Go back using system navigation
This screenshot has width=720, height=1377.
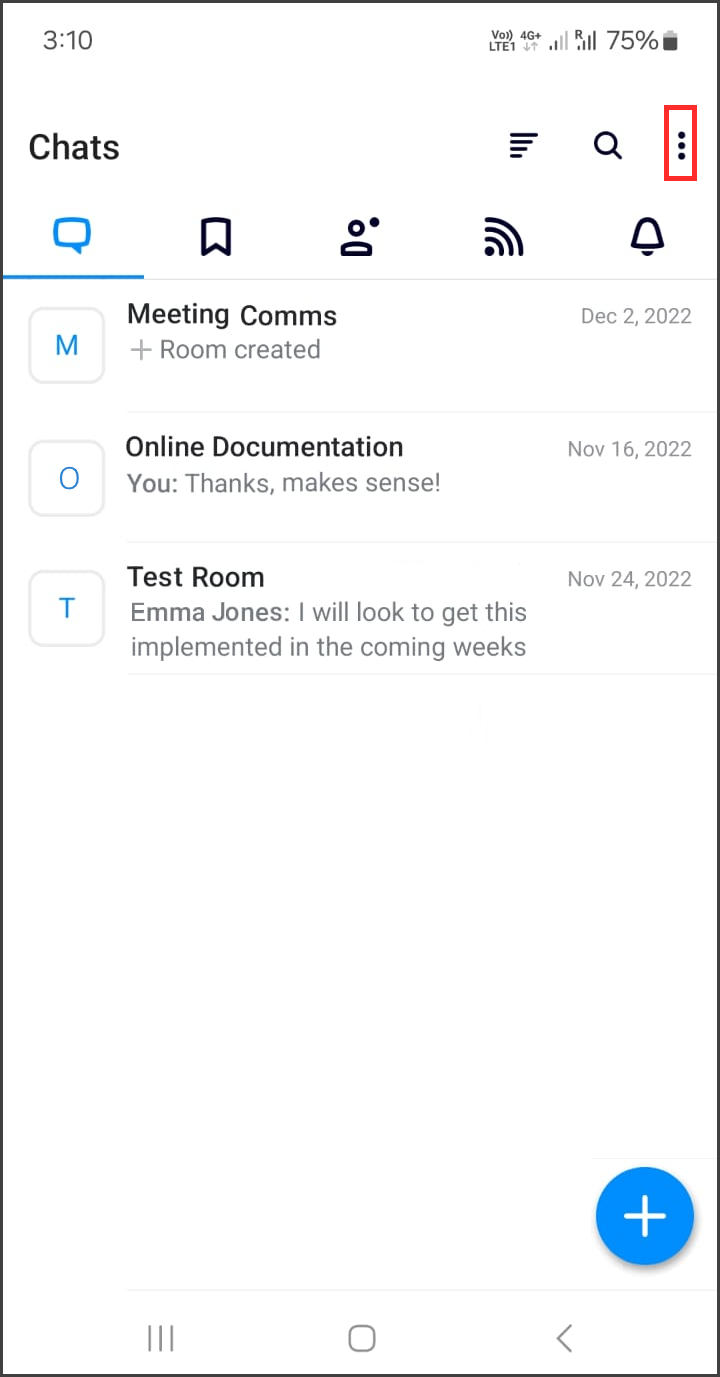click(x=564, y=1338)
